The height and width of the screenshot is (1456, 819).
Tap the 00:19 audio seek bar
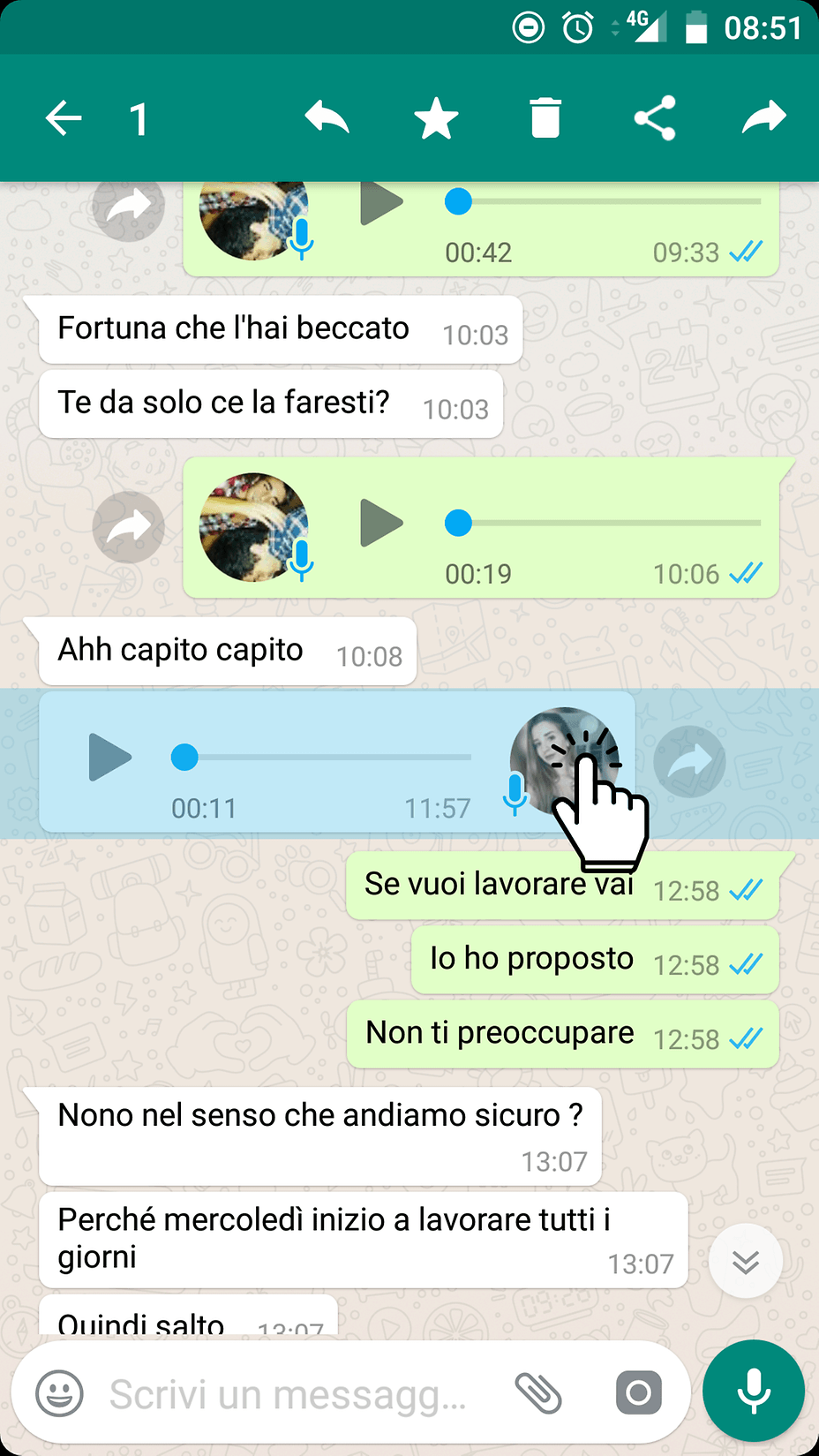609,523
